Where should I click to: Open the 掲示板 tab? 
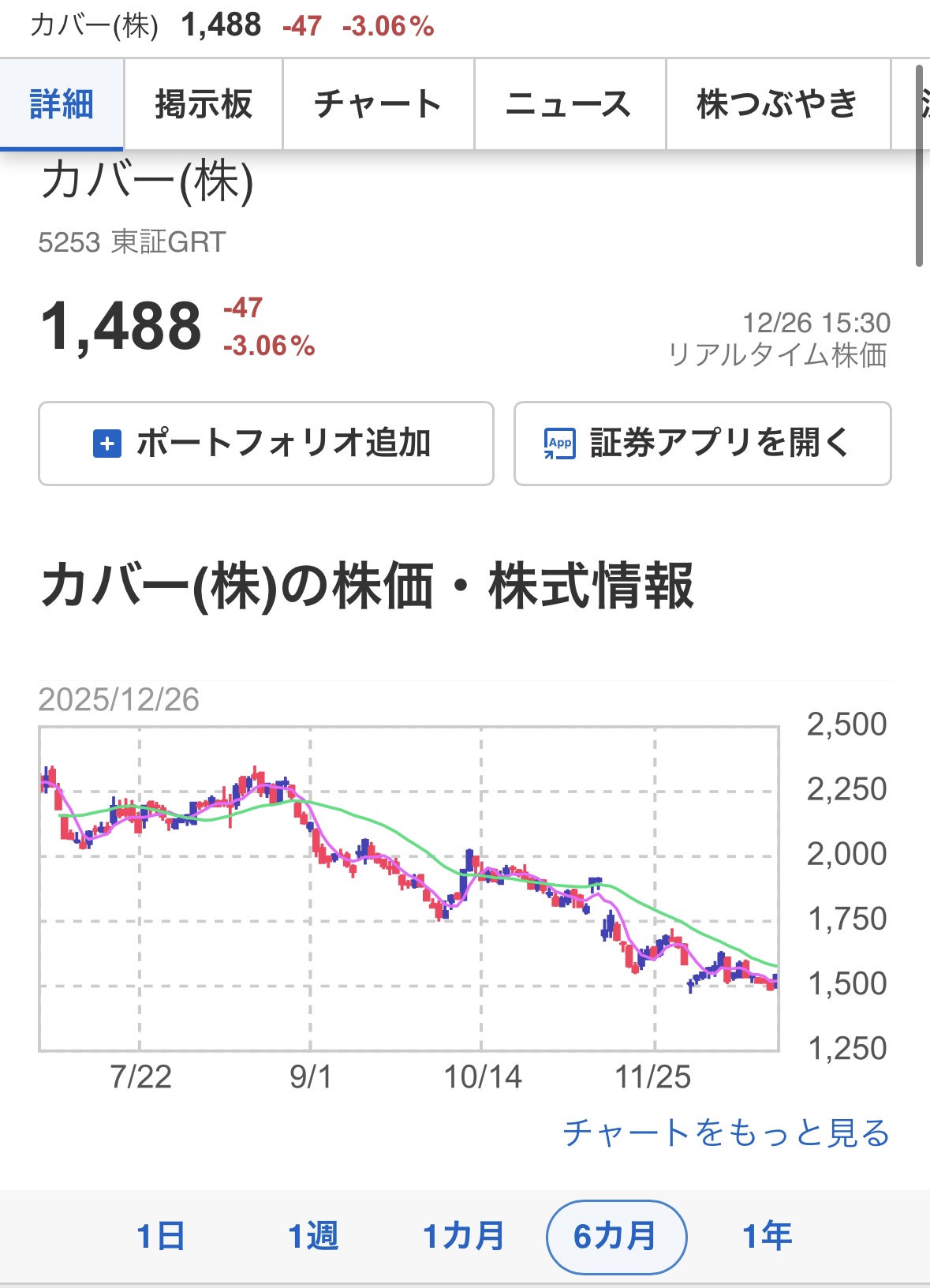pyautogui.click(x=204, y=104)
